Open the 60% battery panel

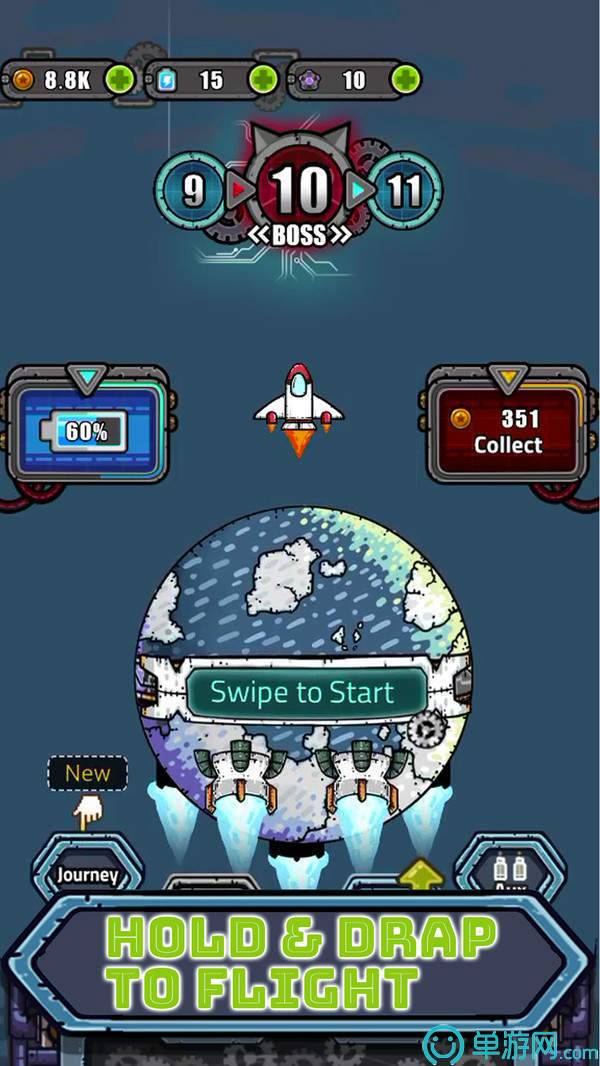87,432
